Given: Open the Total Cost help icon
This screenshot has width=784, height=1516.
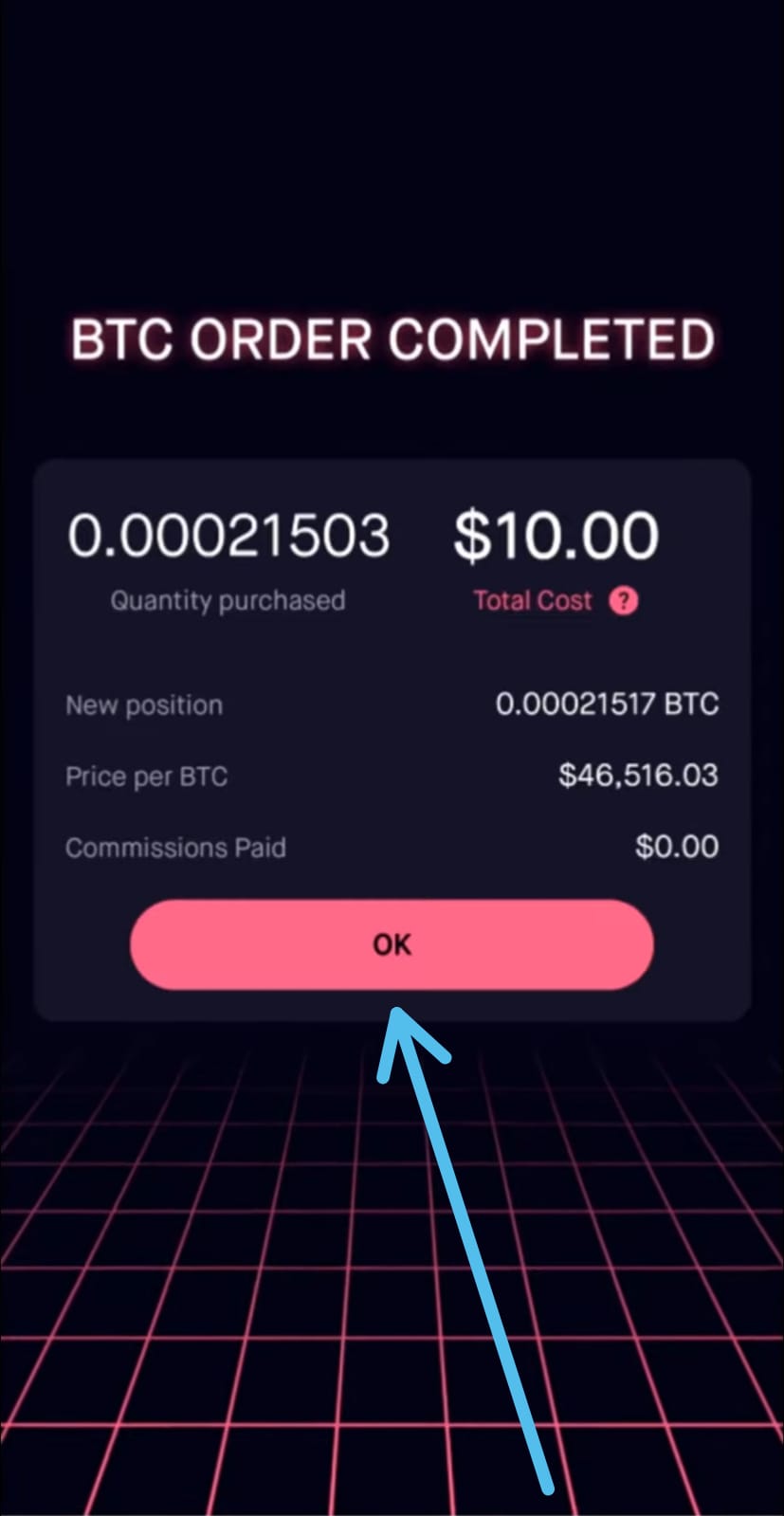Looking at the screenshot, I should click(x=623, y=600).
